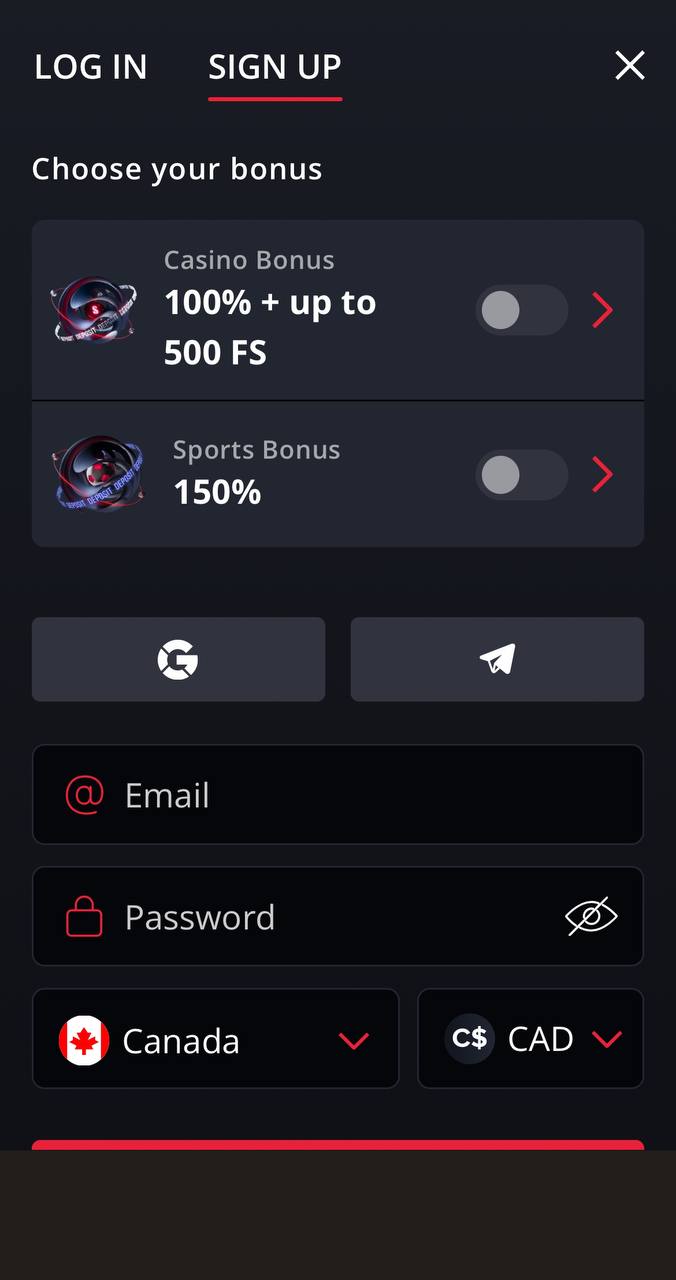The width and height of the screenshot is (676, 1280).
Task: Open Sports Bonus details arrow
Action: click(x=602, y=475)
